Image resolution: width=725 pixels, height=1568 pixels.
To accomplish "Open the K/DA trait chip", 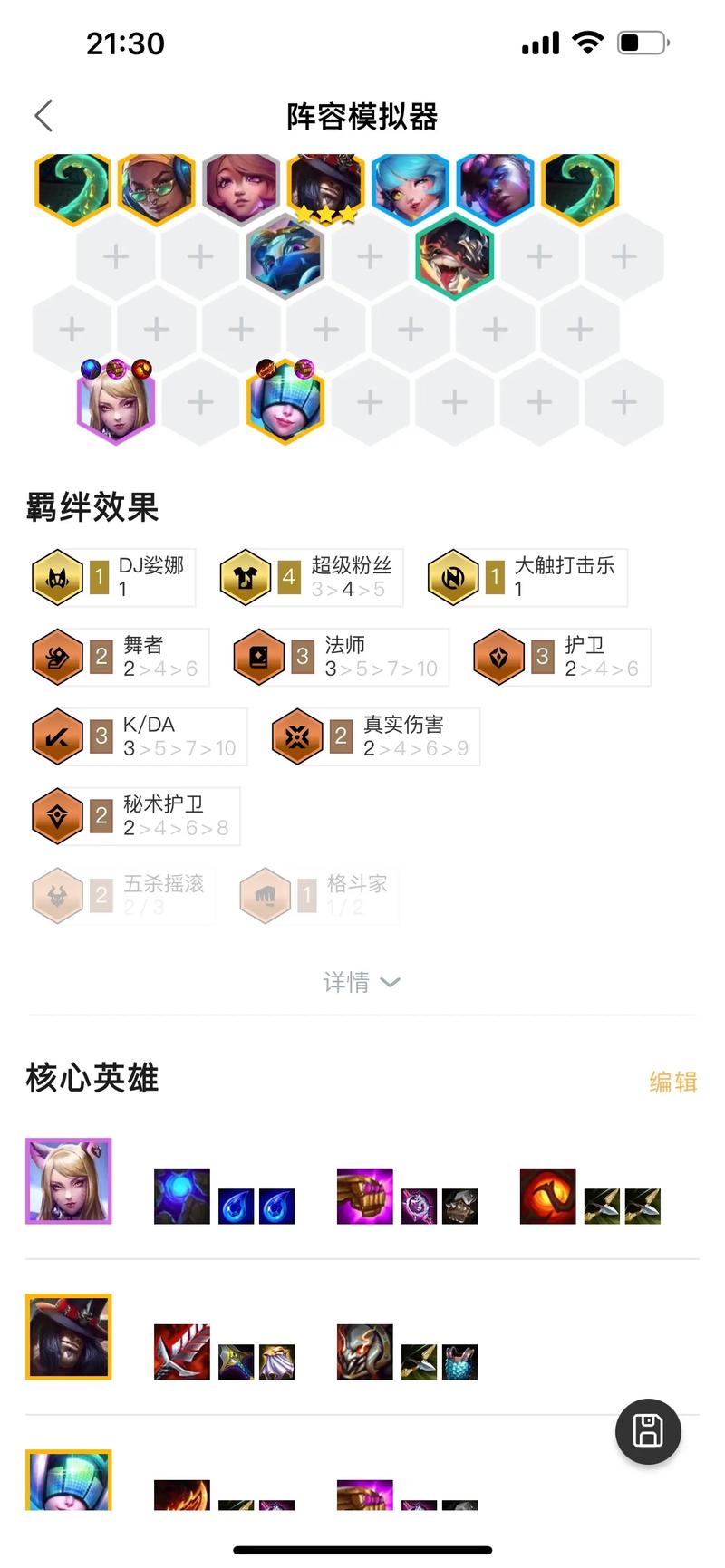I will coord(138,736).
